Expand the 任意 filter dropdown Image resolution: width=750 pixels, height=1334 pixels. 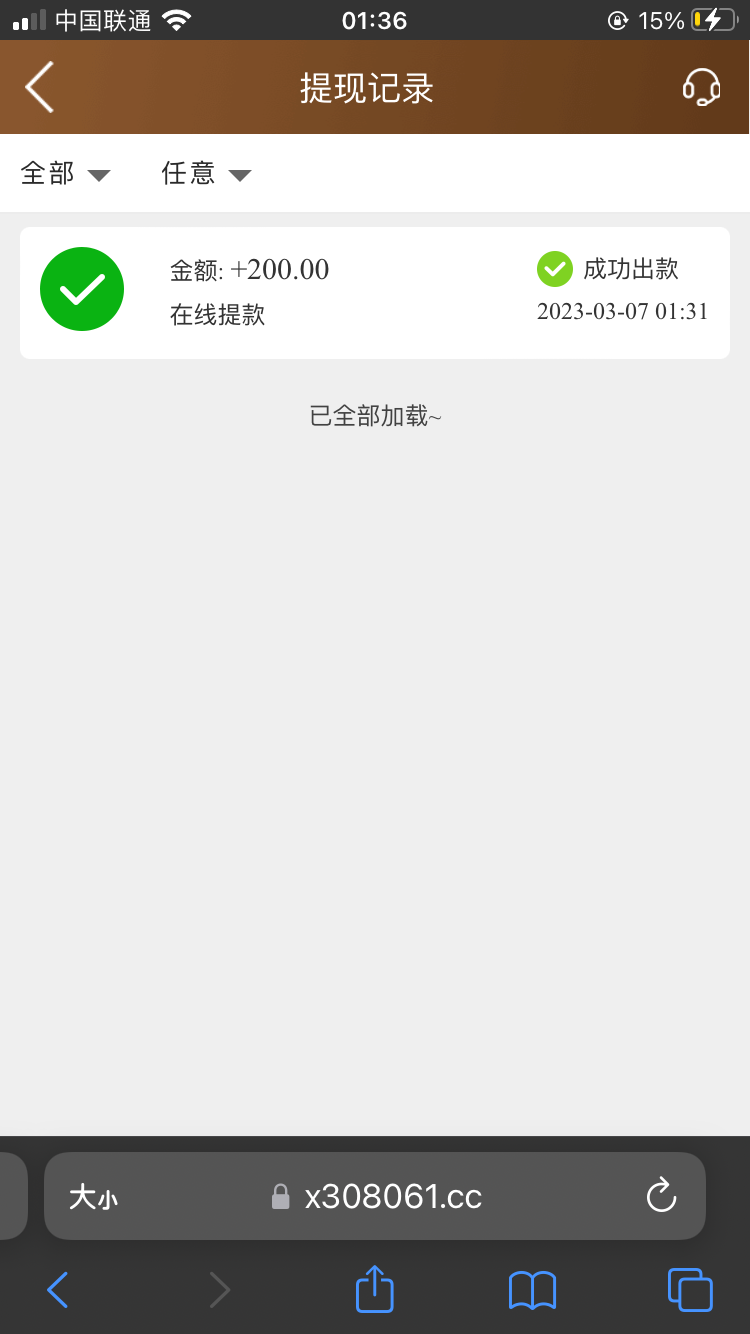click(x=206, y=174)
